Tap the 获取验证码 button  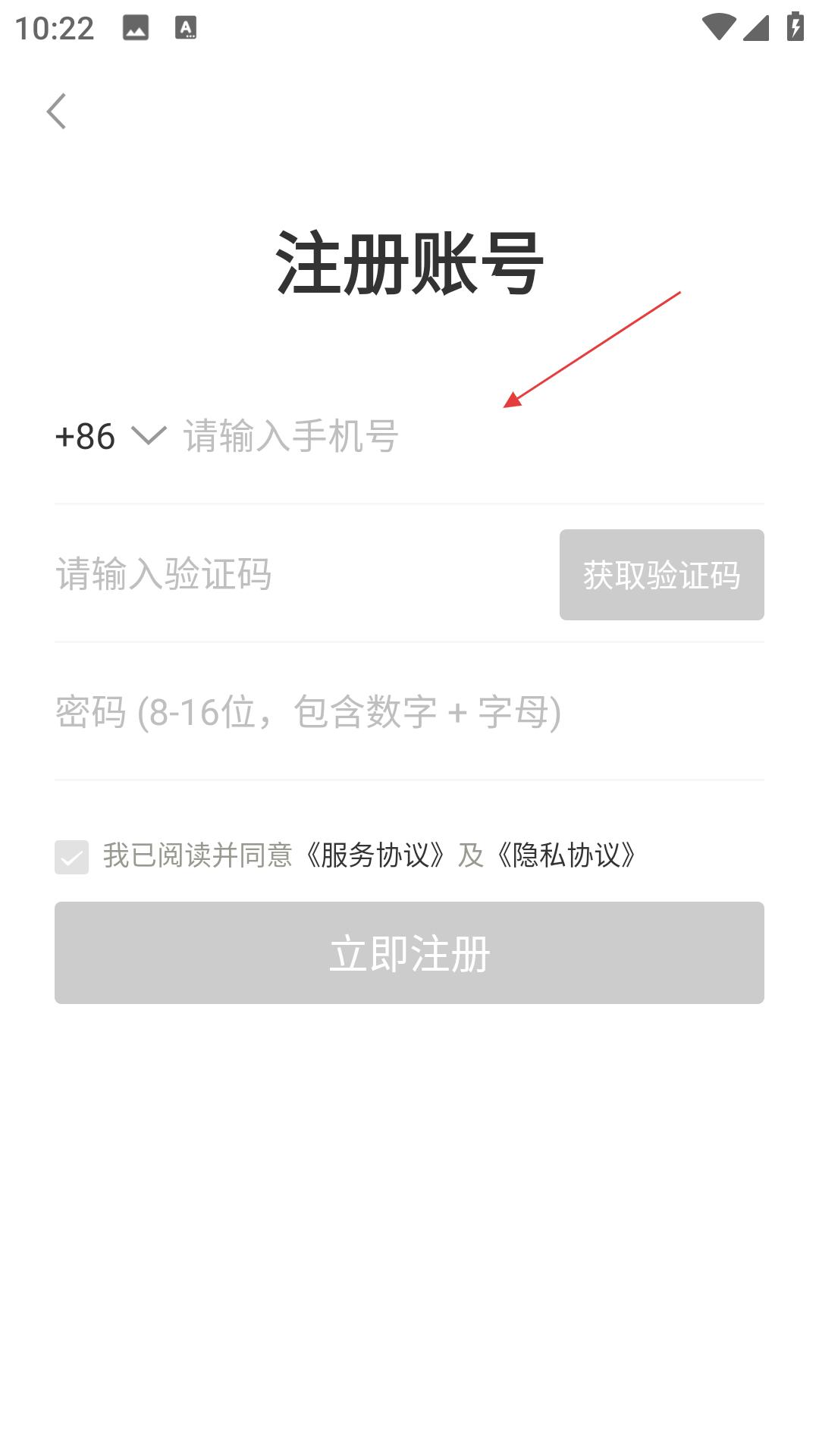click(662, 575)
